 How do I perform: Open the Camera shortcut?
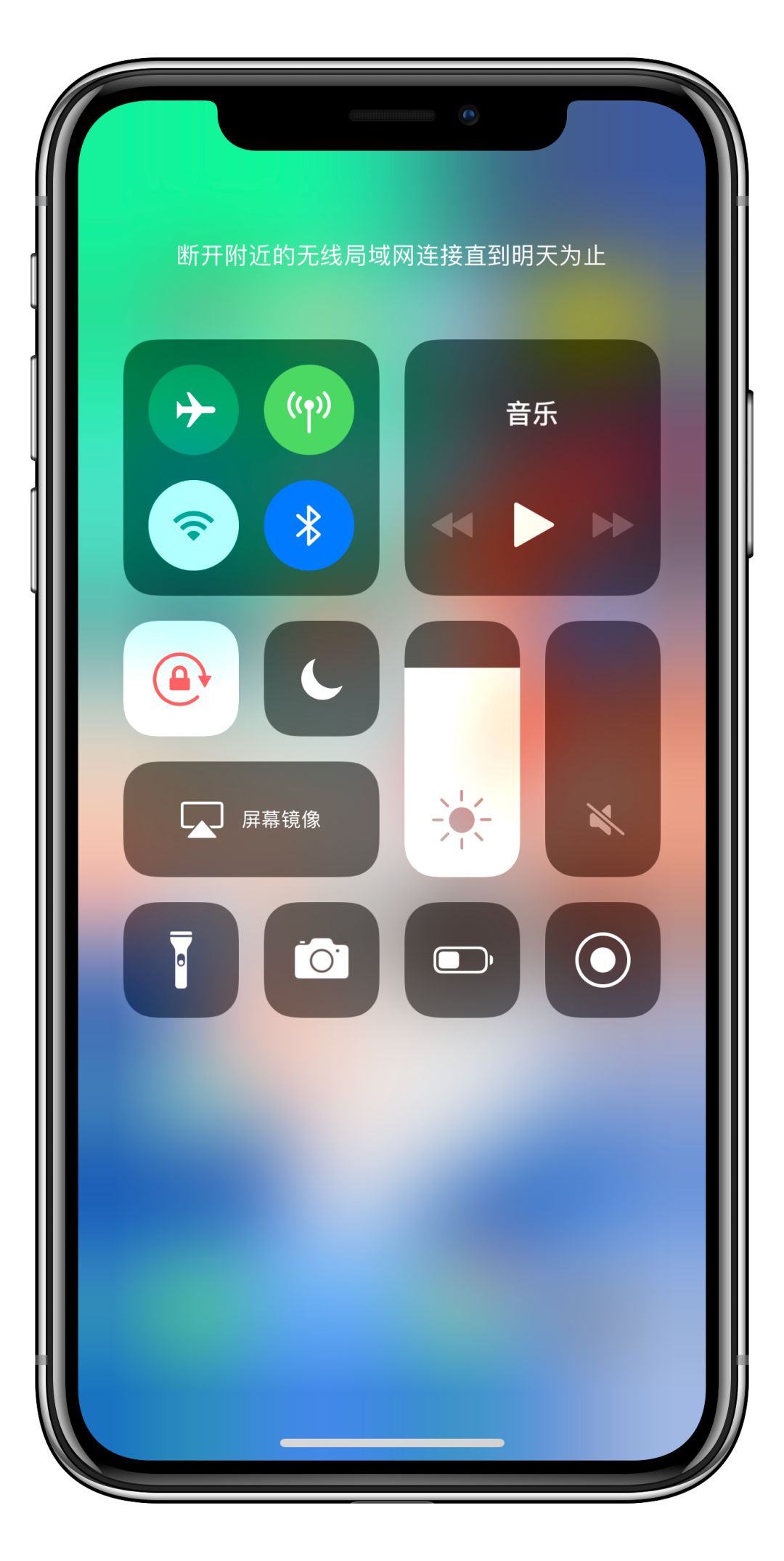pos(321,960)
